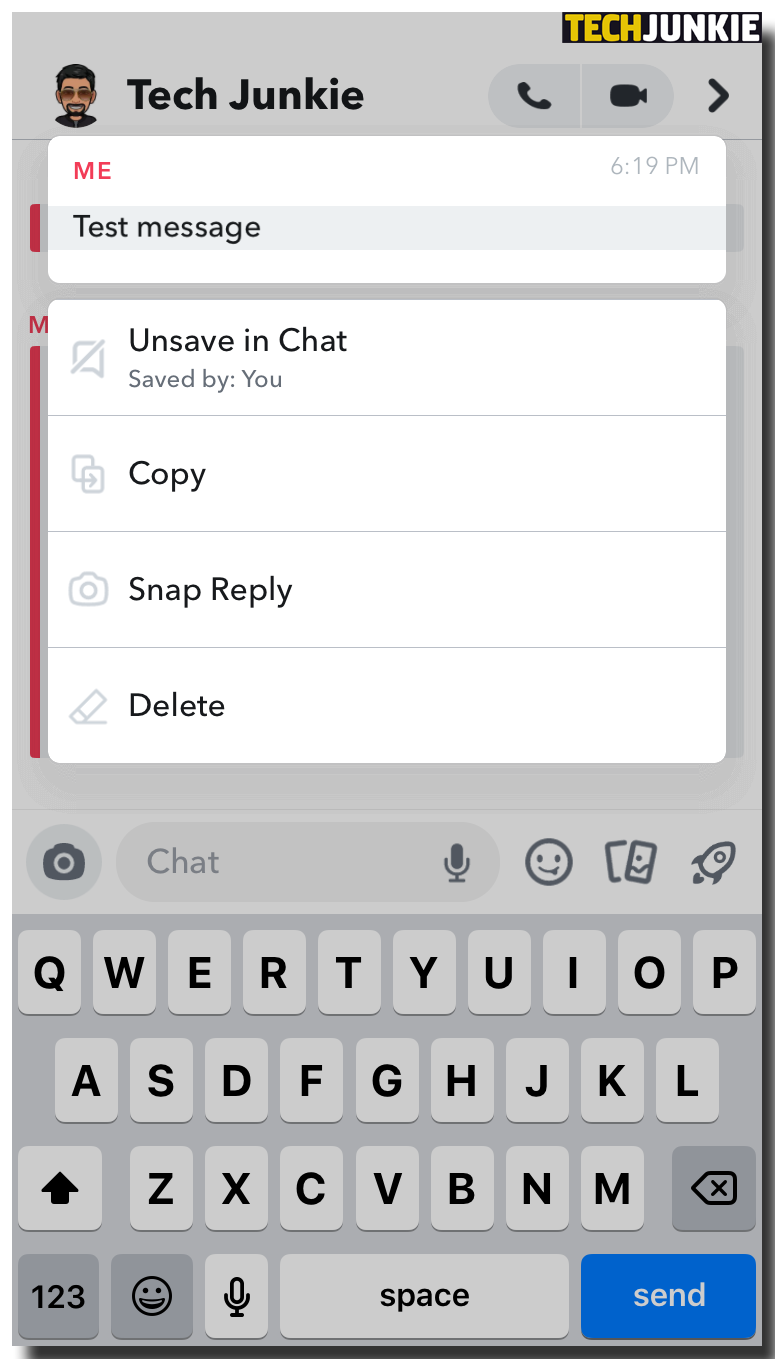Tap the keyboard backspace key
The image size is (775, 1359).
pyautogui.click(x=713, y=1188)
